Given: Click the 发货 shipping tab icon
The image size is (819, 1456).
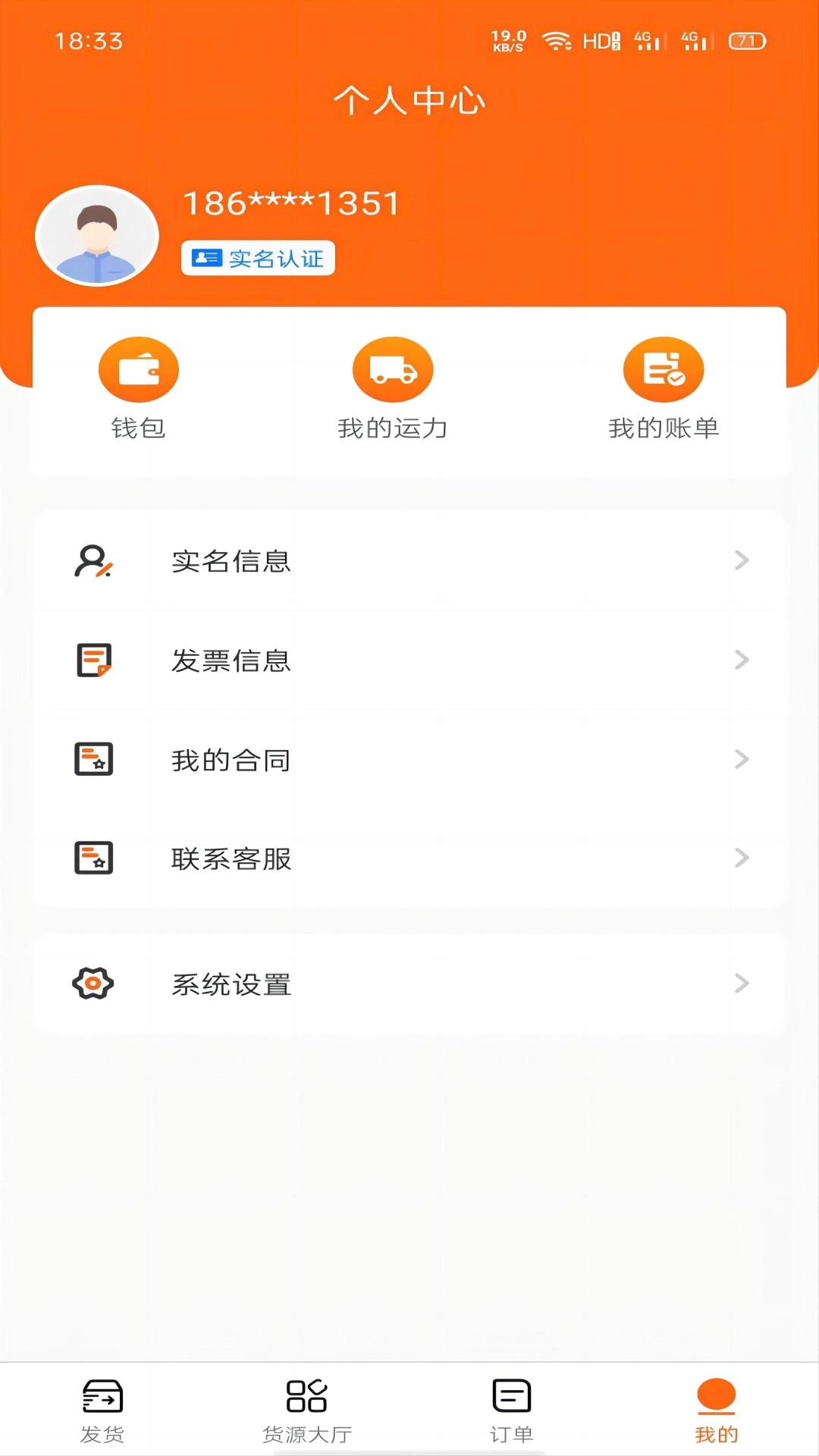Looking at the screenshot, I should coord(102,1396).
